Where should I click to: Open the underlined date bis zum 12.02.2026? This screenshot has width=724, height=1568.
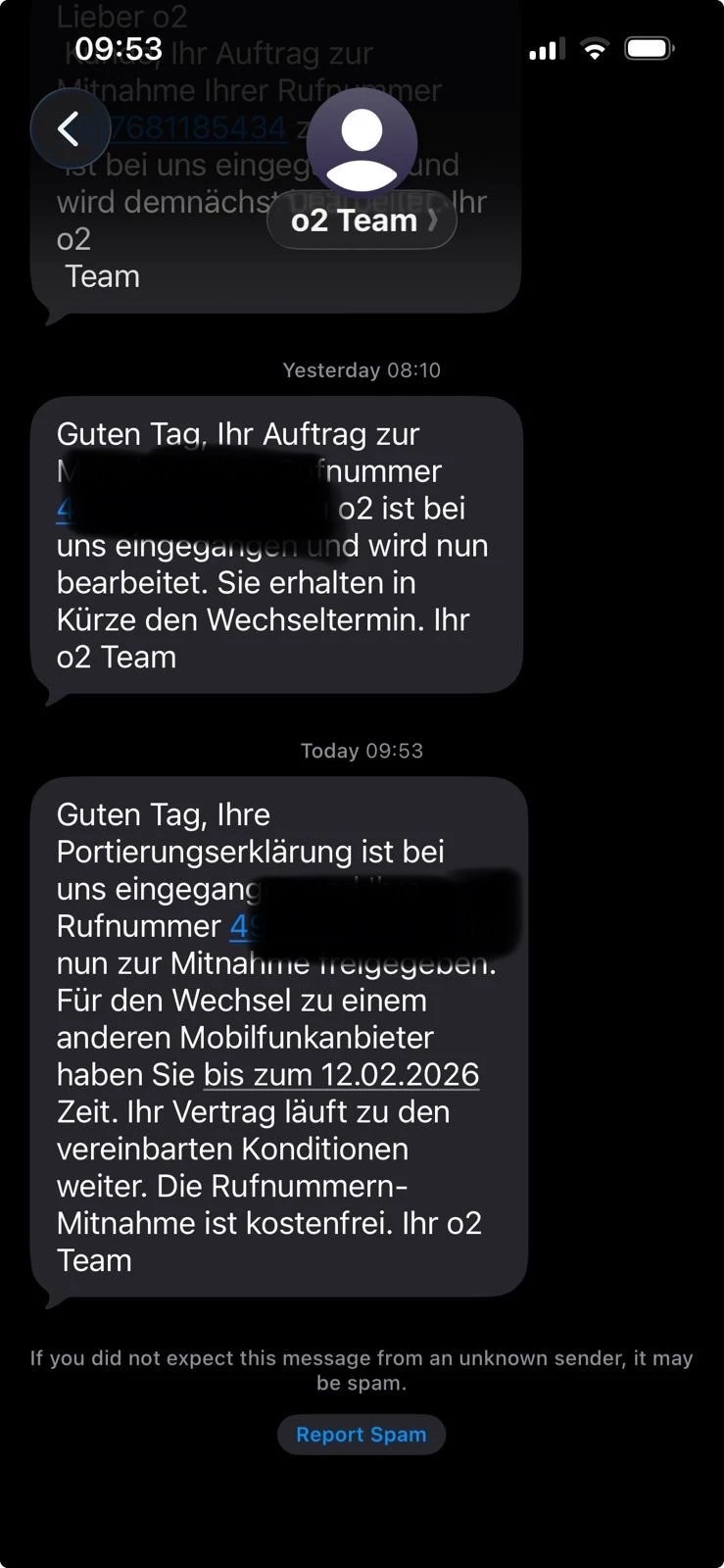click(341, 1075)
